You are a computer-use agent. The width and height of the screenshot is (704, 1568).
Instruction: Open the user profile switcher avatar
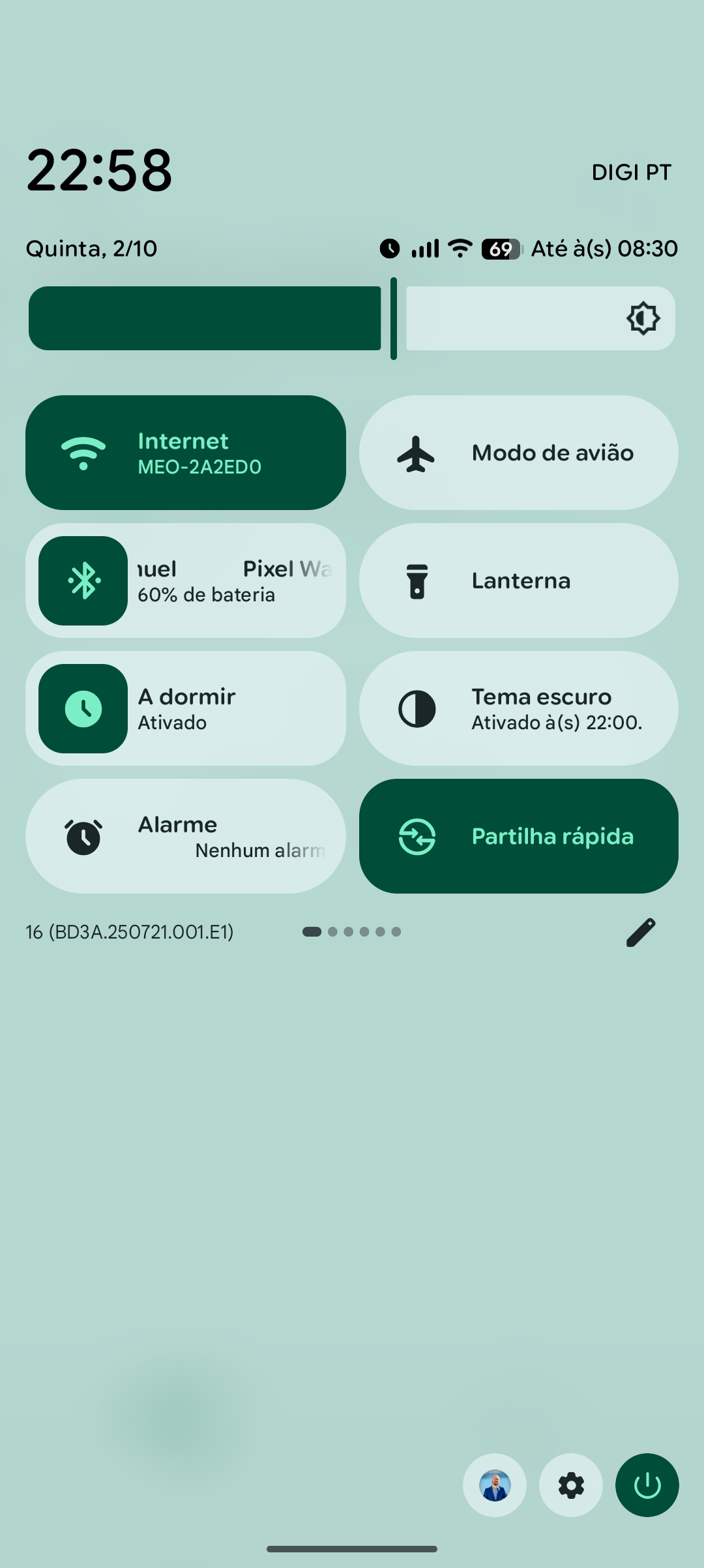[495, 1485]
